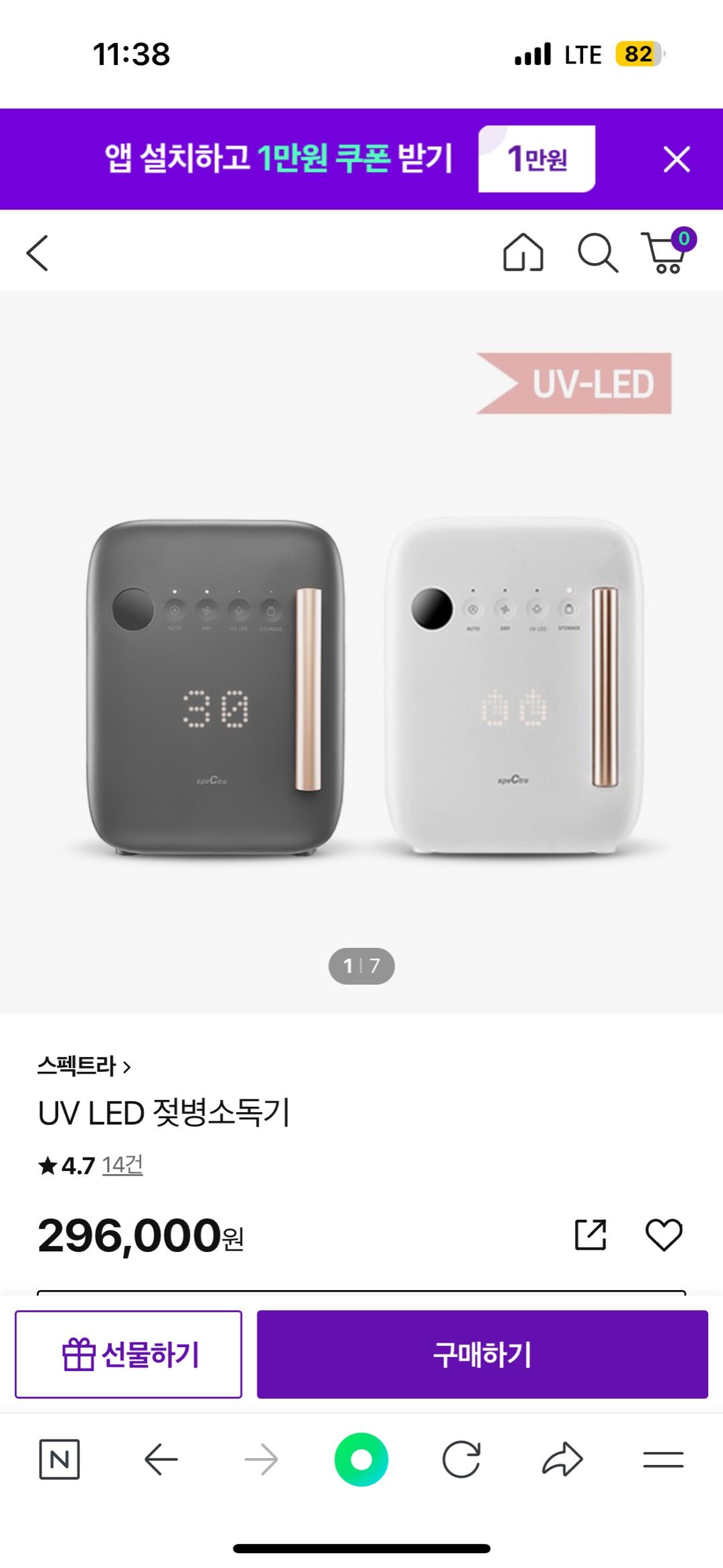Add product to wishlist with heart
Viewport: 723px width, 1568px height.
(663, 1235)
